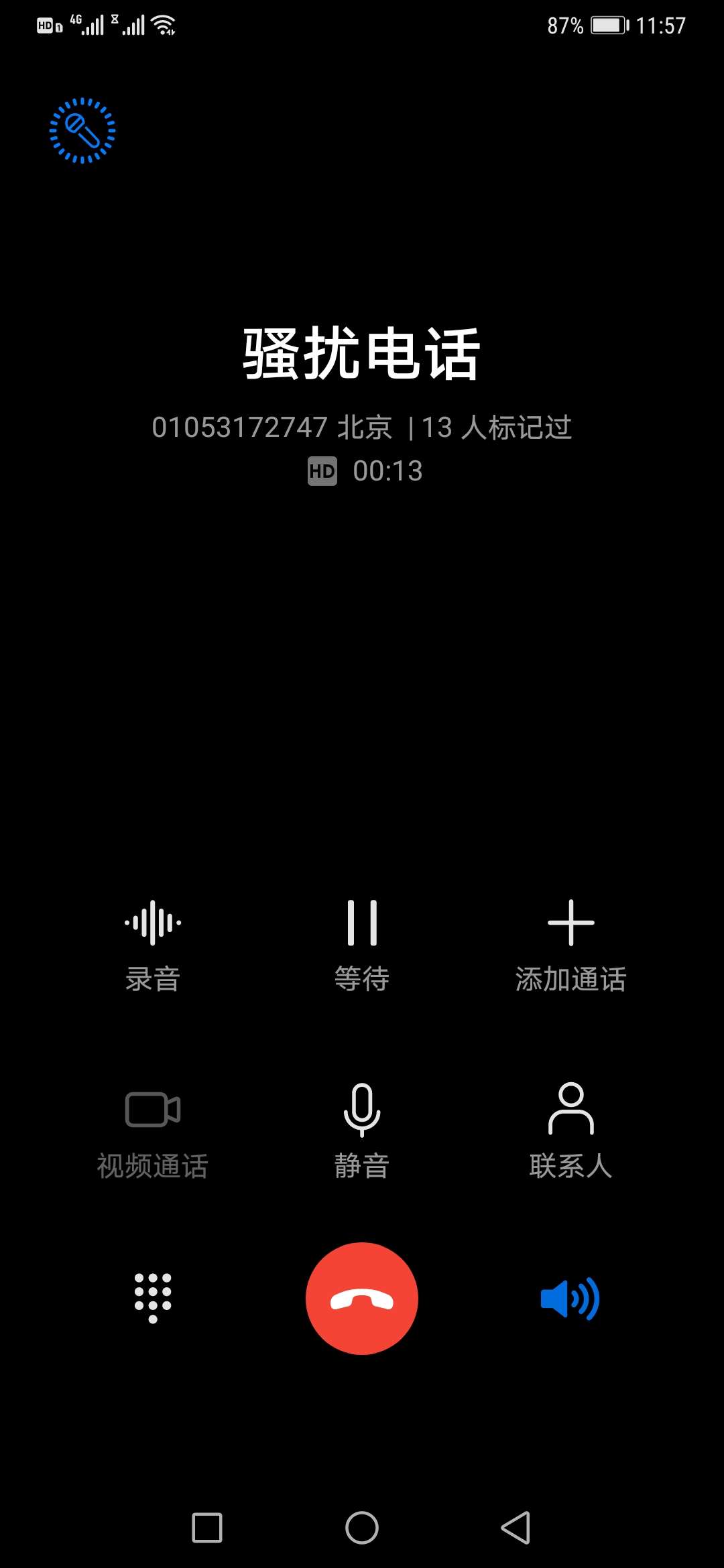Start recording the call with 录音

pyautogui.click(x=153, y=946)
